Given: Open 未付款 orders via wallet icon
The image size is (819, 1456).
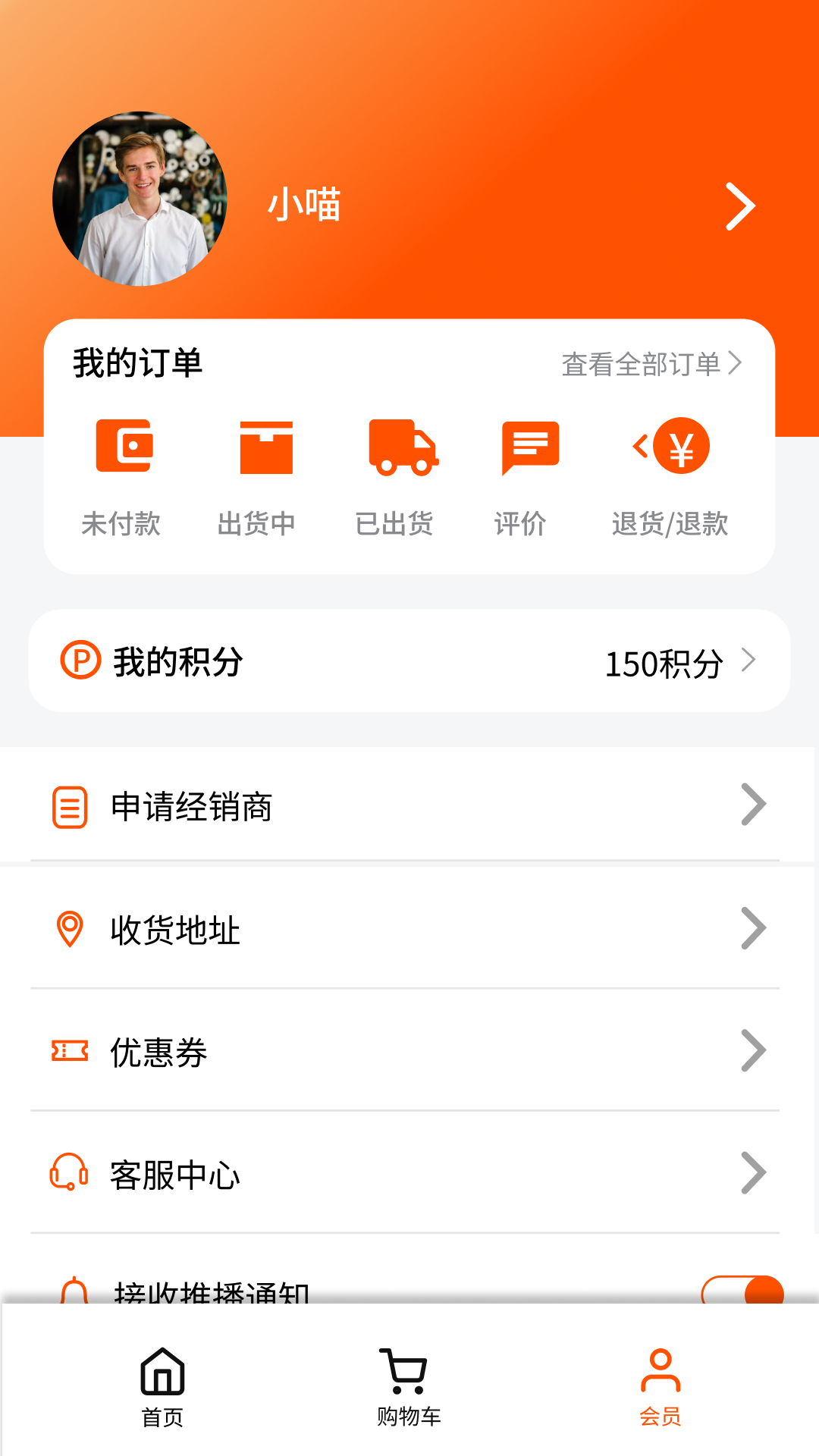Looking at the screenshot, I should (124, 446).
